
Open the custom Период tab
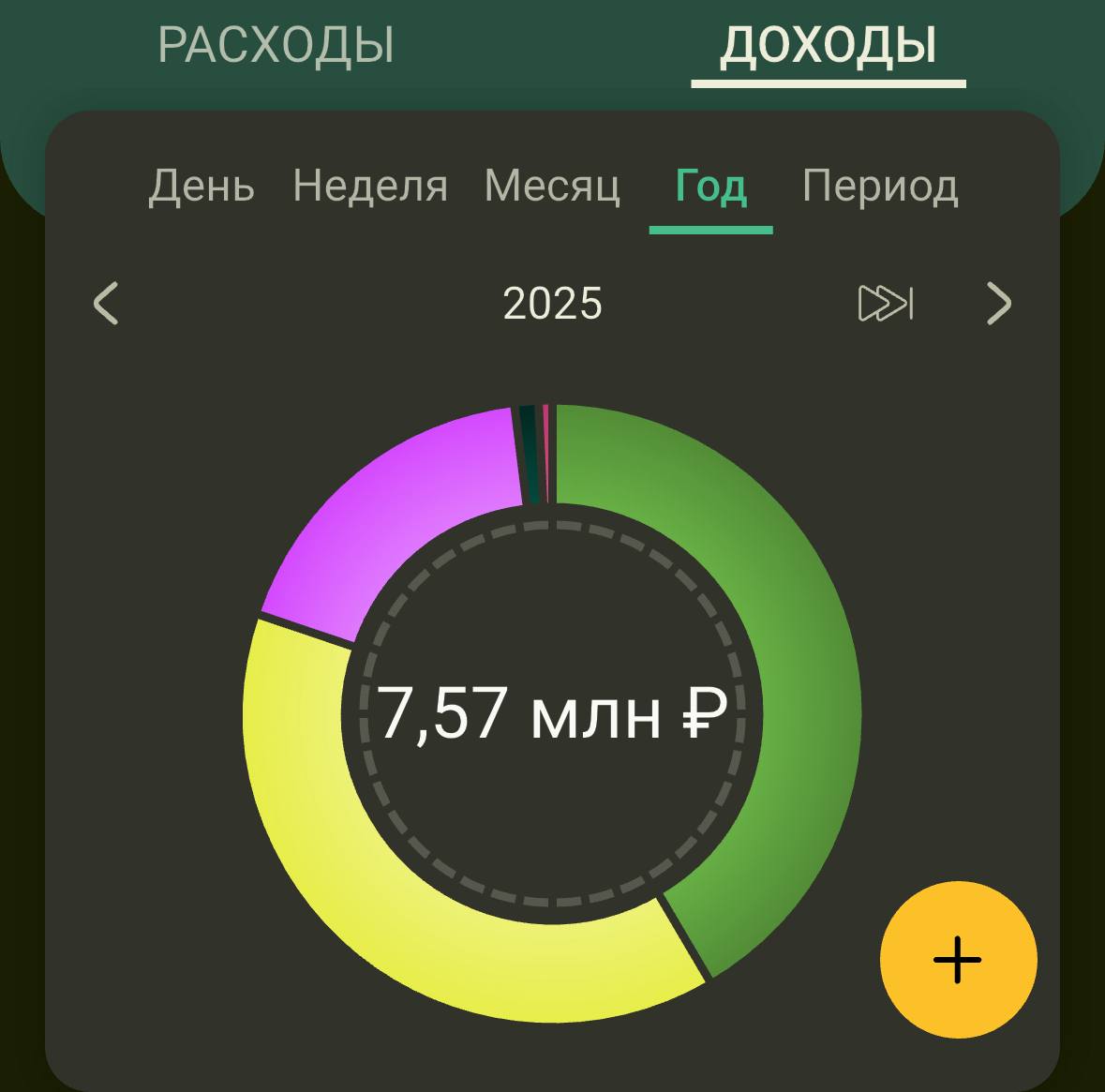click(x=880, y=186)
